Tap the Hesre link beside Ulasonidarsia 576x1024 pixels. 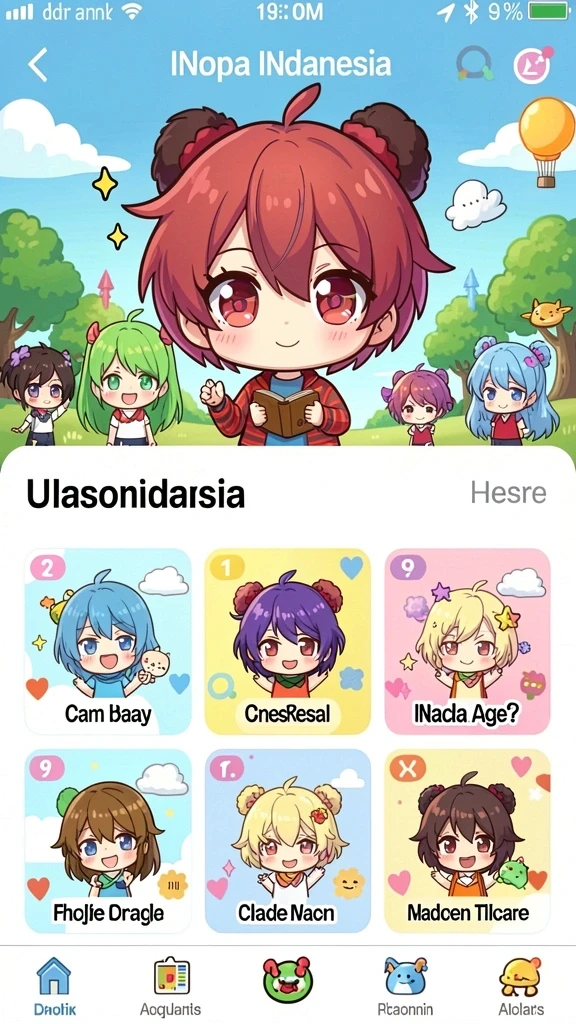coord(508,492)
